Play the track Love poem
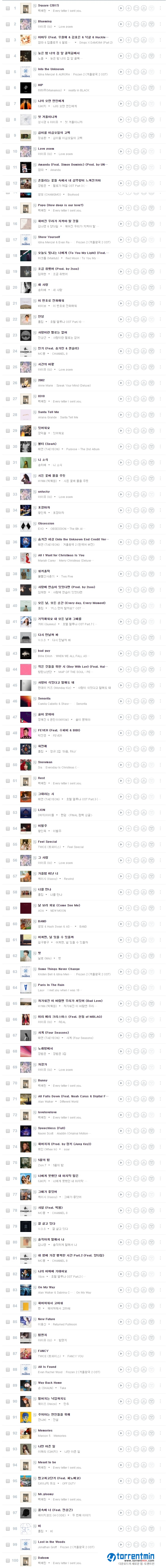 (x=121, y=151)
